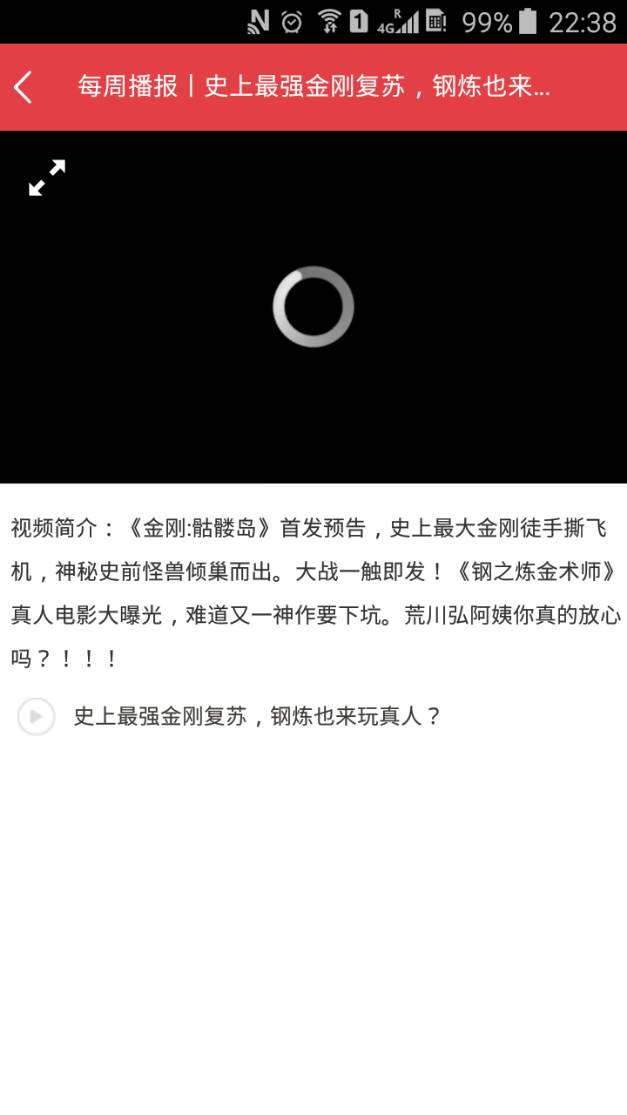The height and width of the screenshot is (1115, 627).
Task: Expand the video to fullscreen
Action: click(47, 178)
